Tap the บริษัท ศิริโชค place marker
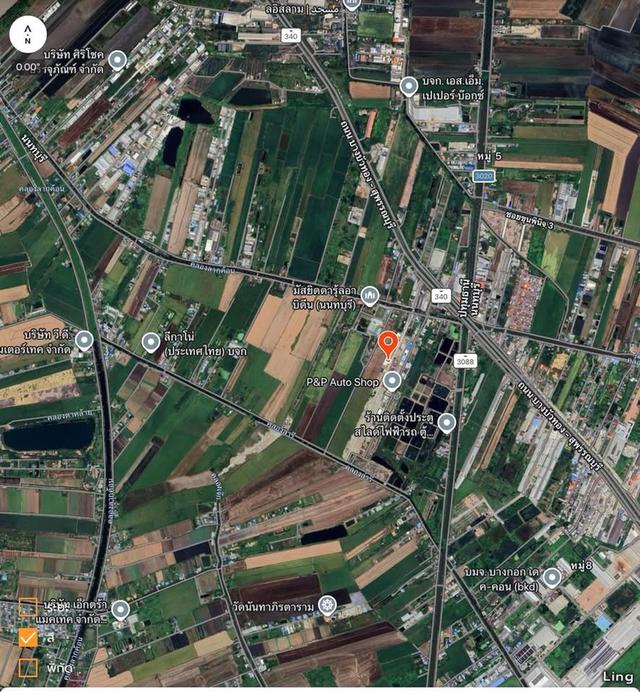 117,60
